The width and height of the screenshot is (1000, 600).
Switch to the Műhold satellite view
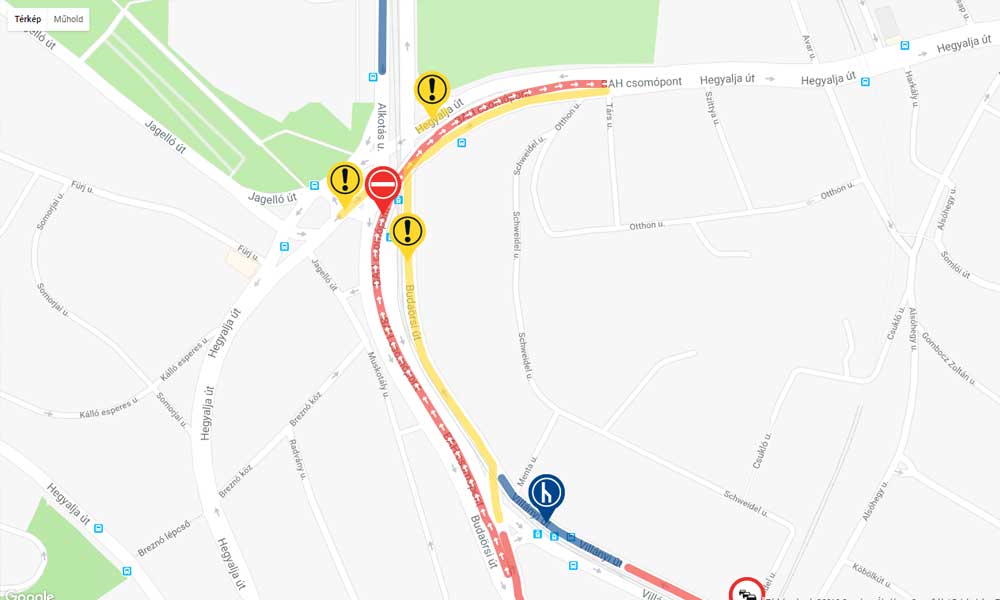68,19
